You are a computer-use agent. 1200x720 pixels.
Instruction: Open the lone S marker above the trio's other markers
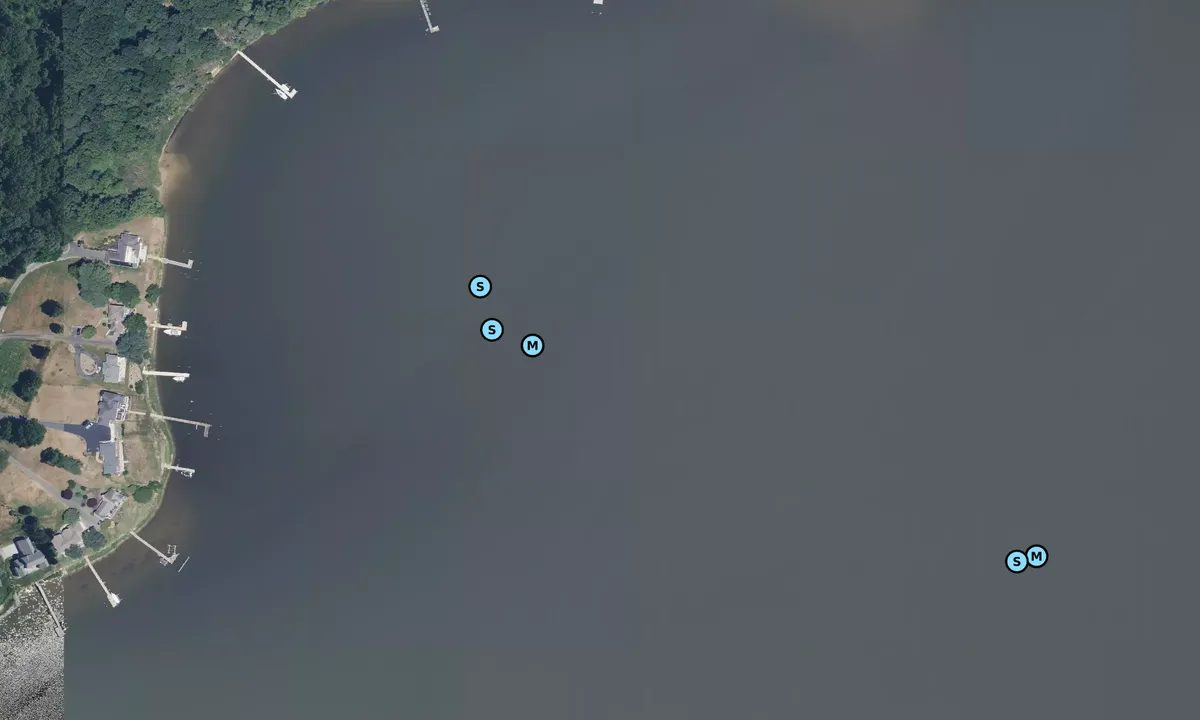tap(480, 287)
